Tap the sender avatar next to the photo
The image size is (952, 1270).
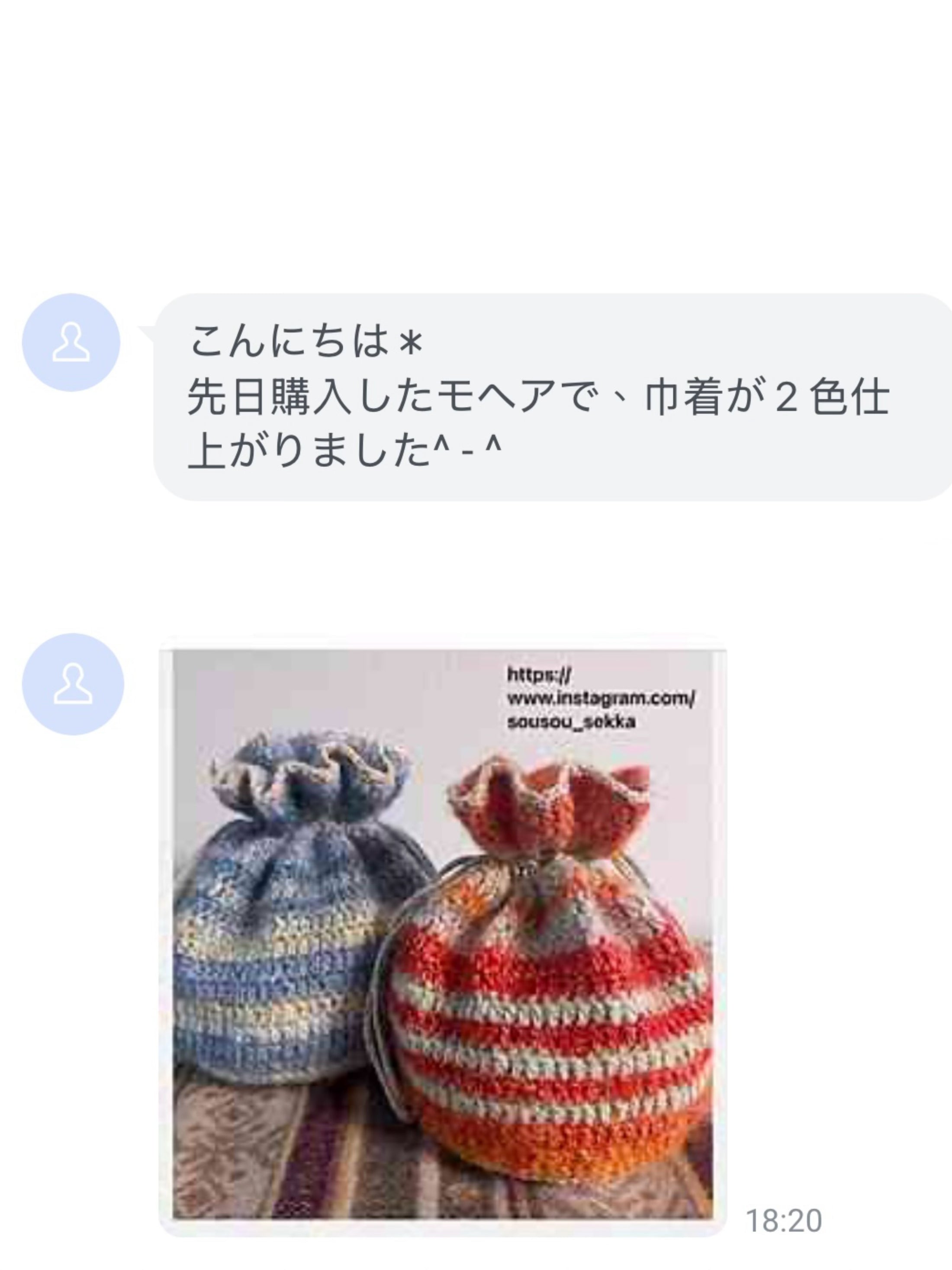coord(73,684)
